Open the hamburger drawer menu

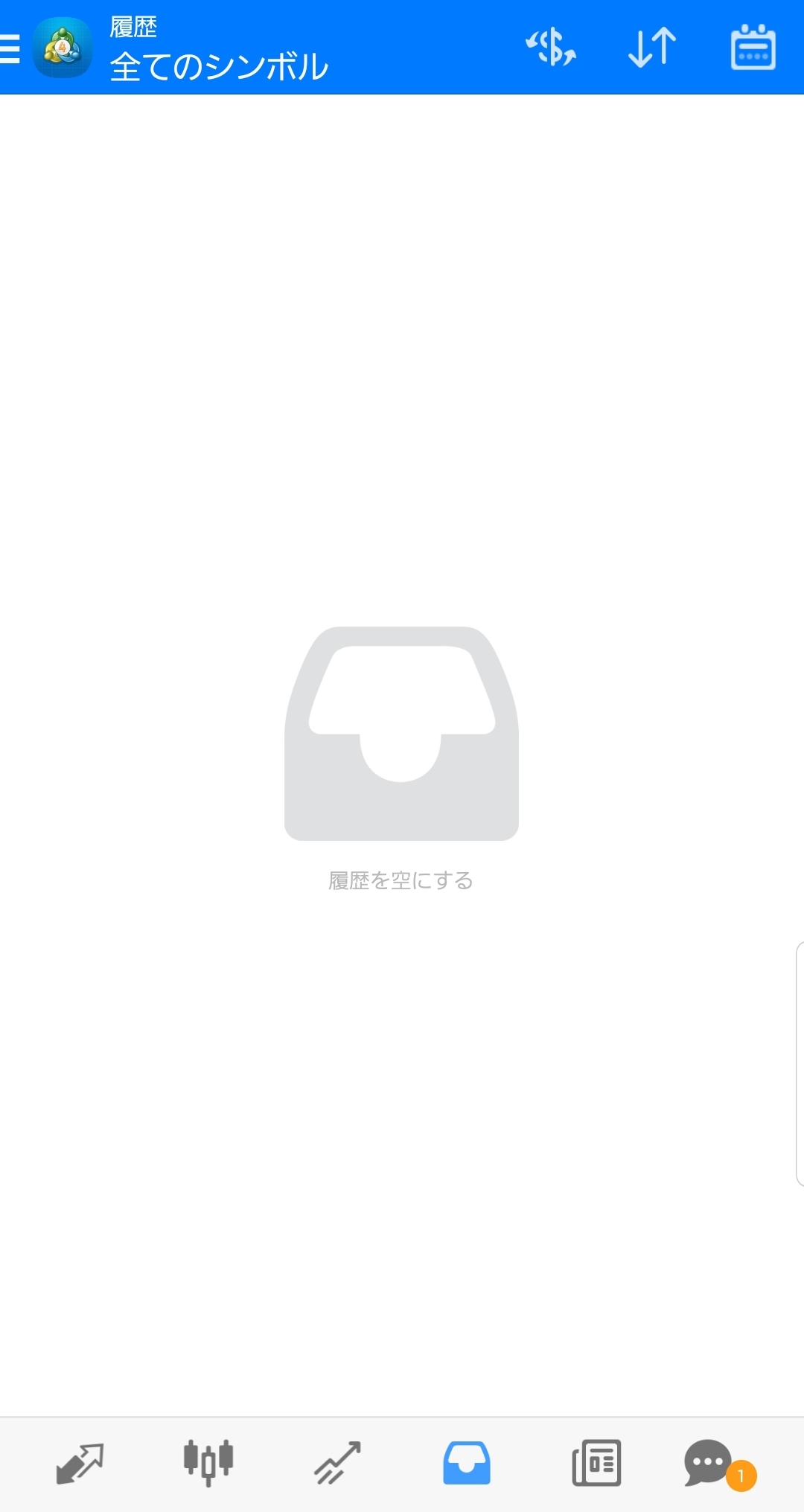click(x=10, y=48)
